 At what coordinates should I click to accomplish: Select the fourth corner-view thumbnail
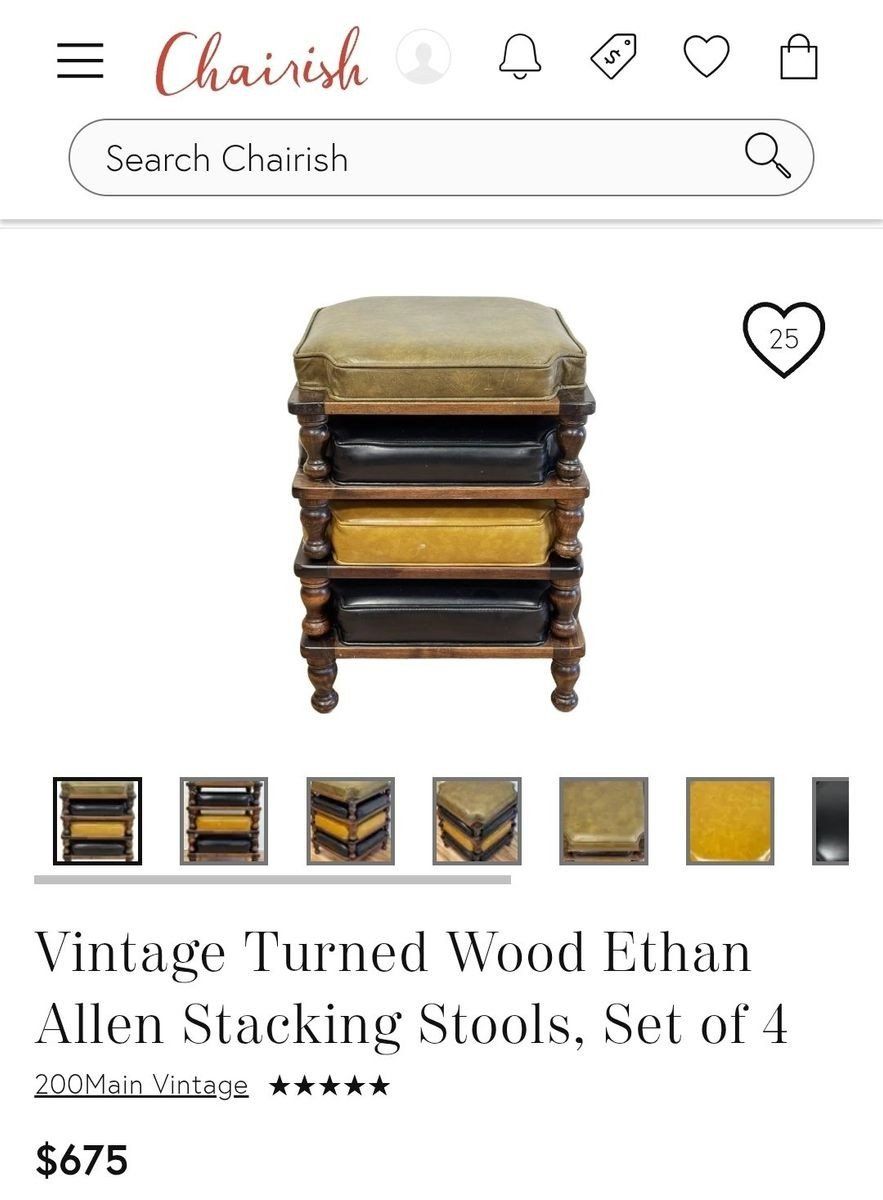(477, 820)
